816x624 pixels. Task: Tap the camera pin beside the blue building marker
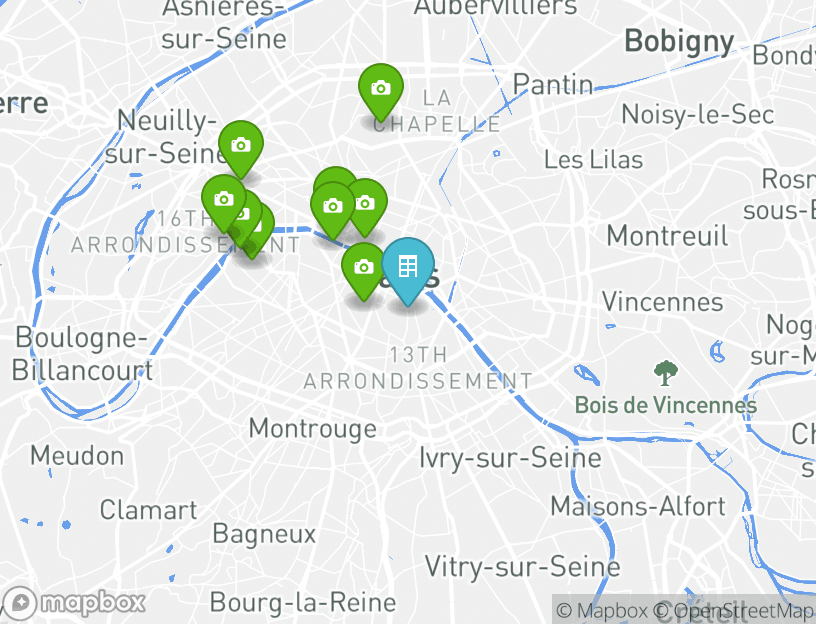(364, 267)
